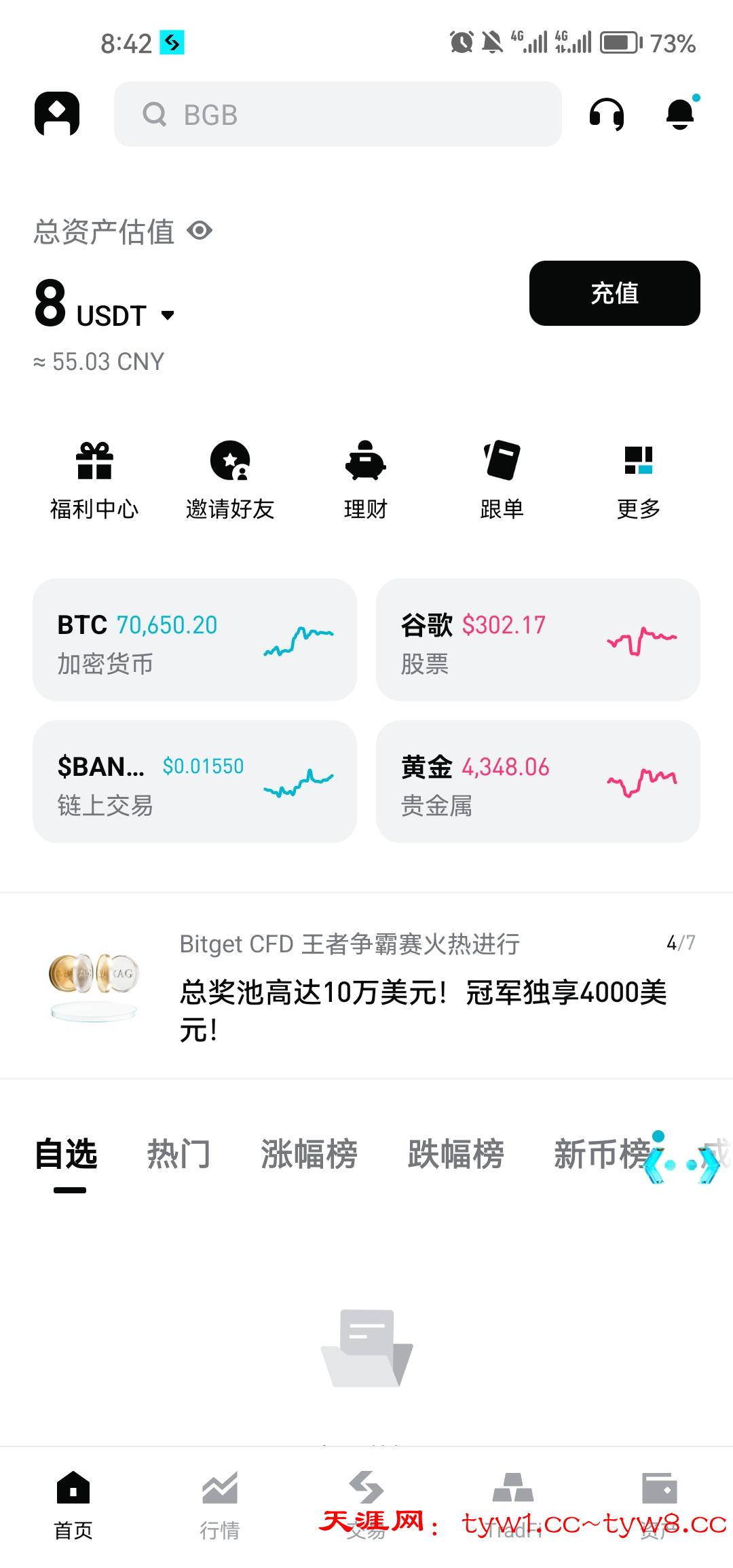733x1568 pixels.
Task: Tap the BGB search box
Action: coord(337,114)
